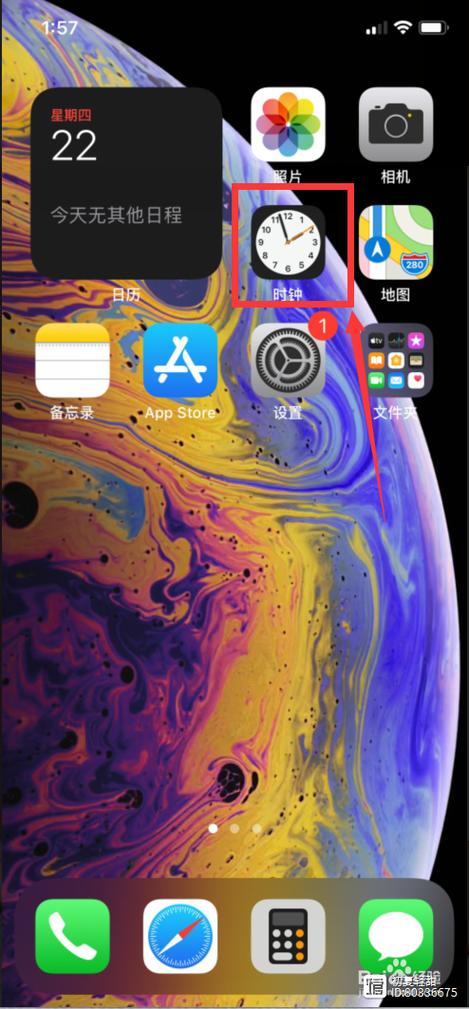
Task: Launch the App Store
Action: [180, 360]
